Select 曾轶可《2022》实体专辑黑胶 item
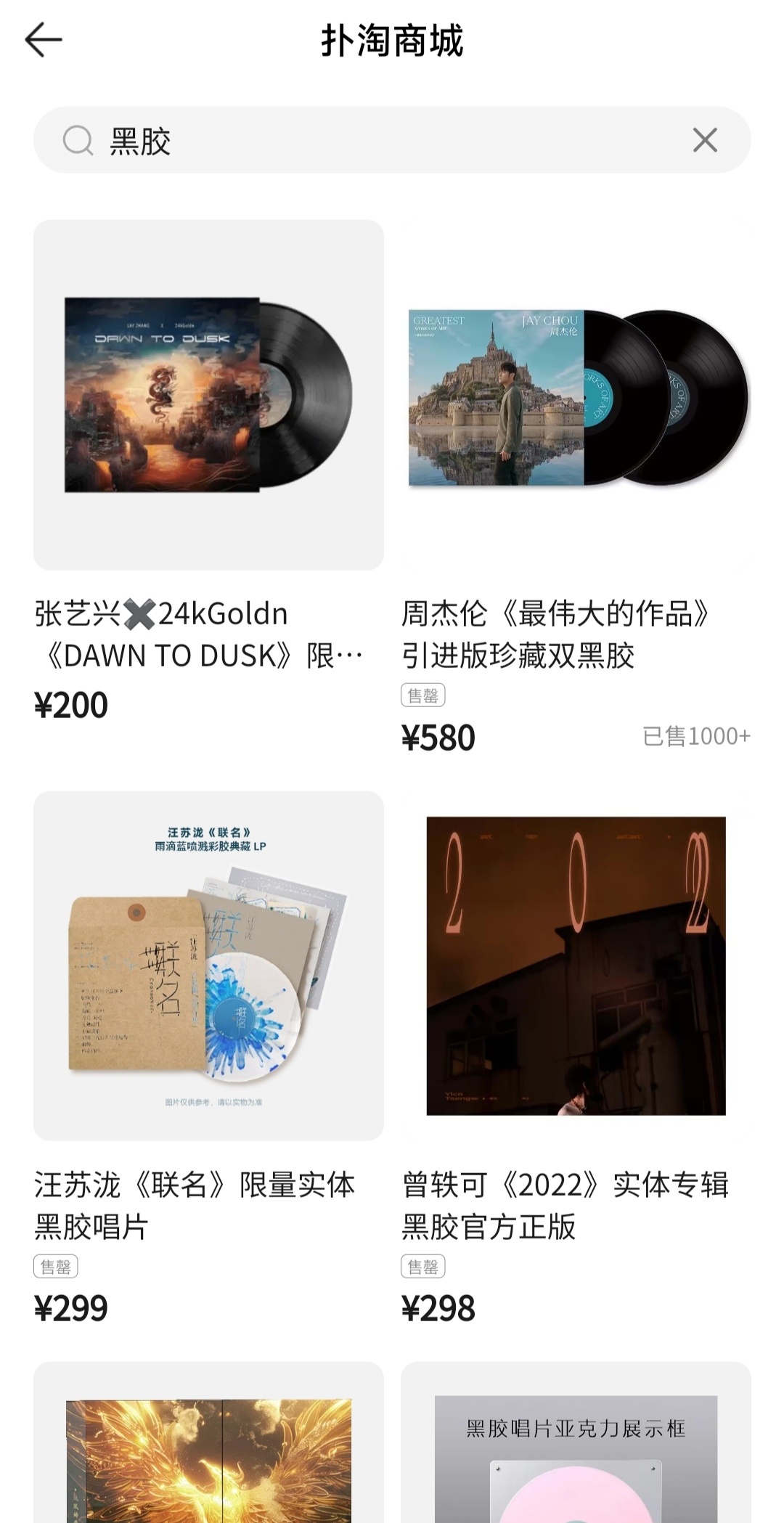 [576, 965]
